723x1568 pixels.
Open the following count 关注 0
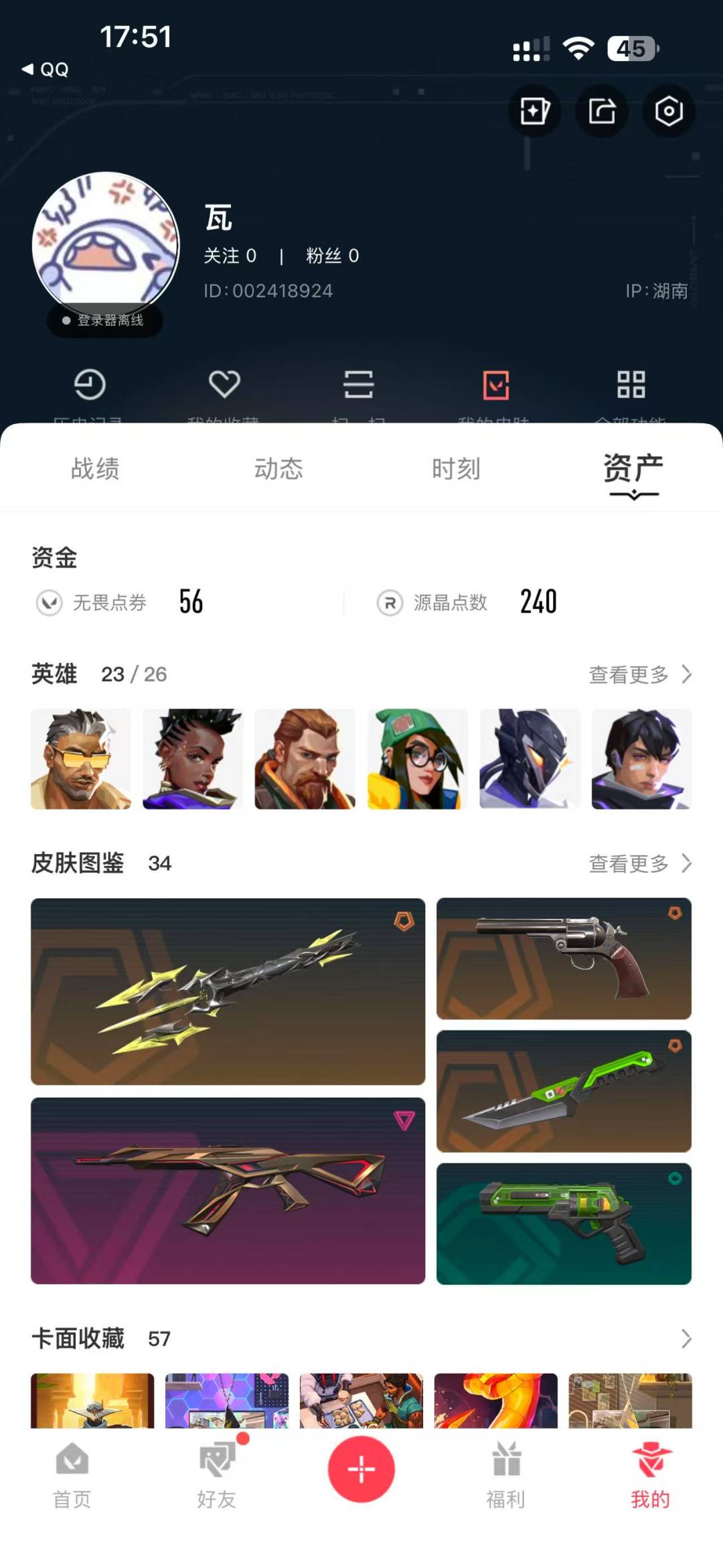tap(230, 255)
